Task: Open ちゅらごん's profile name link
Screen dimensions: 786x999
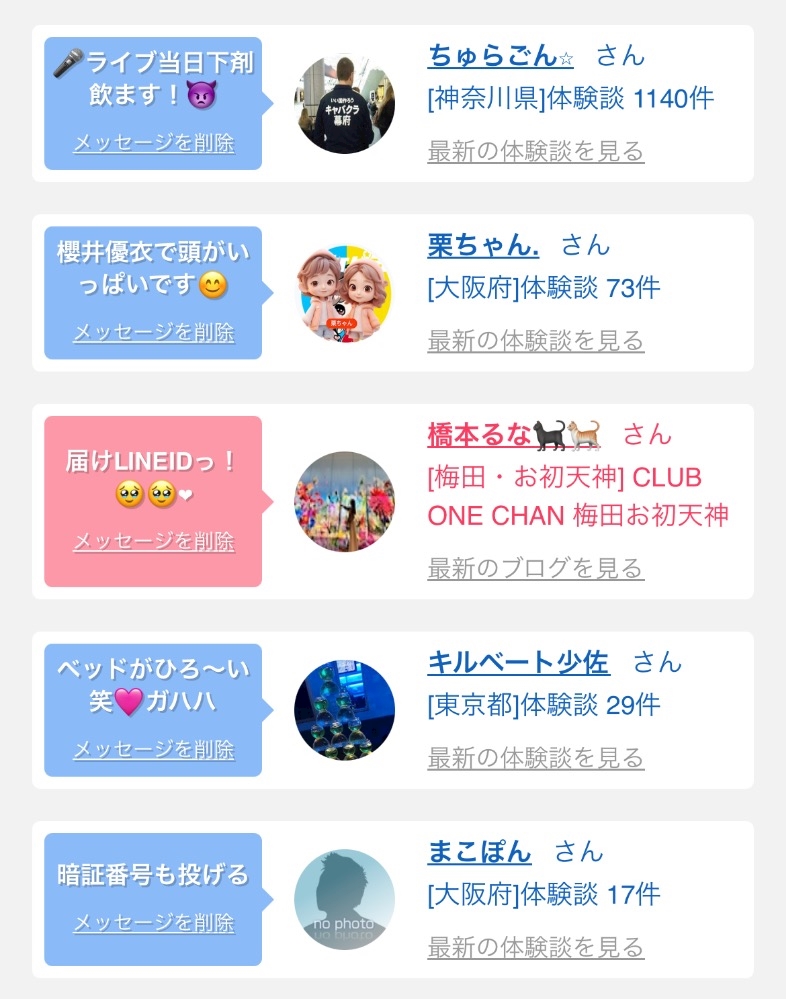Action: (x=500, y=56)
